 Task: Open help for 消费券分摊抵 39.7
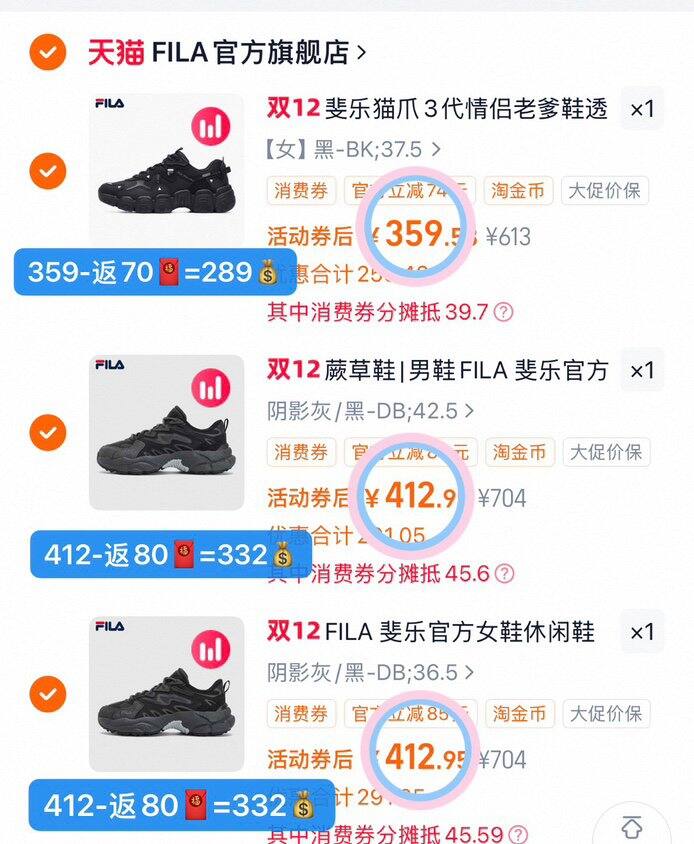pyautogui.click(x=504, y=312)
